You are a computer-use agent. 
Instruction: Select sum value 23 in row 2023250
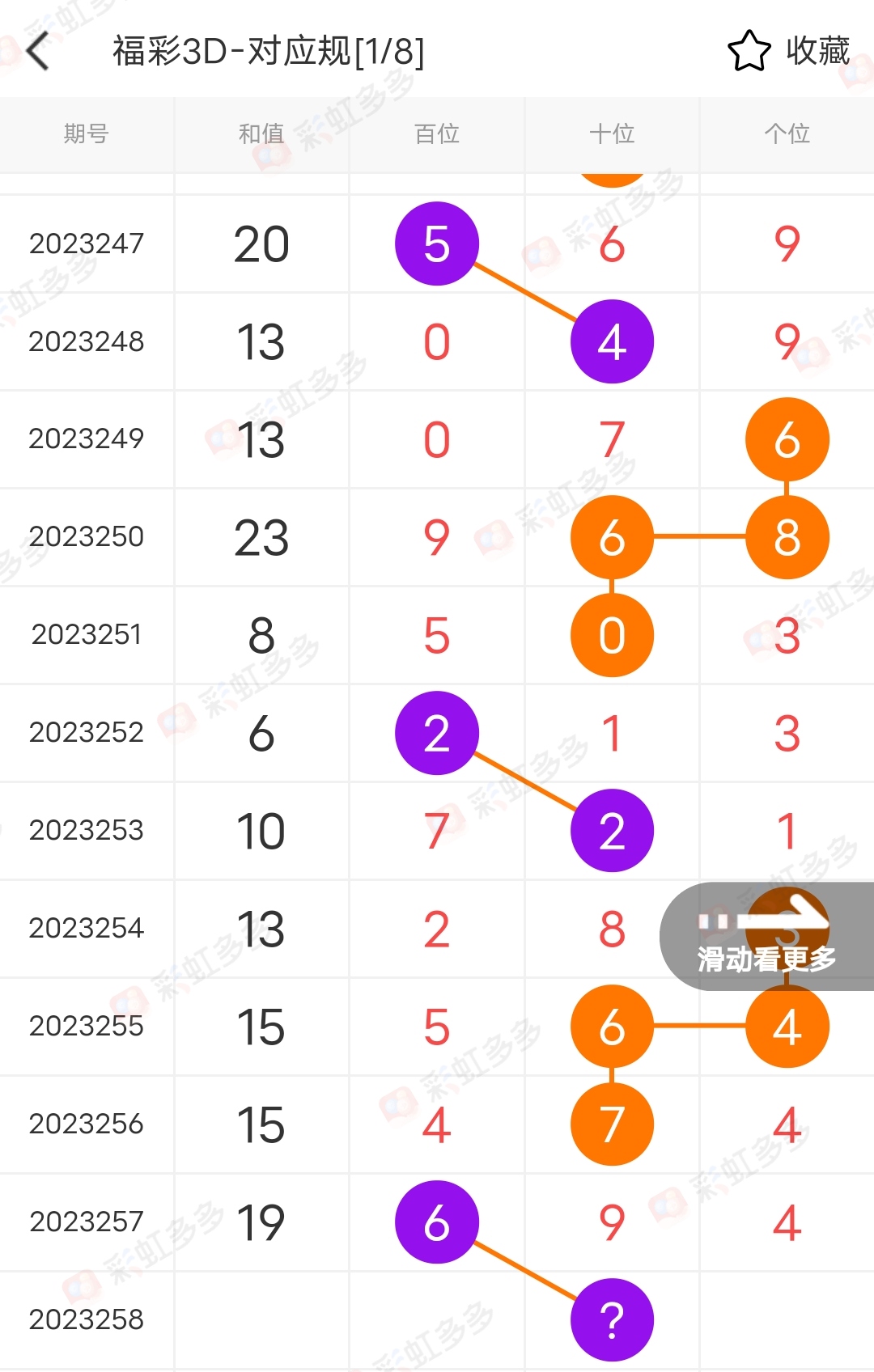coord(261,537)
